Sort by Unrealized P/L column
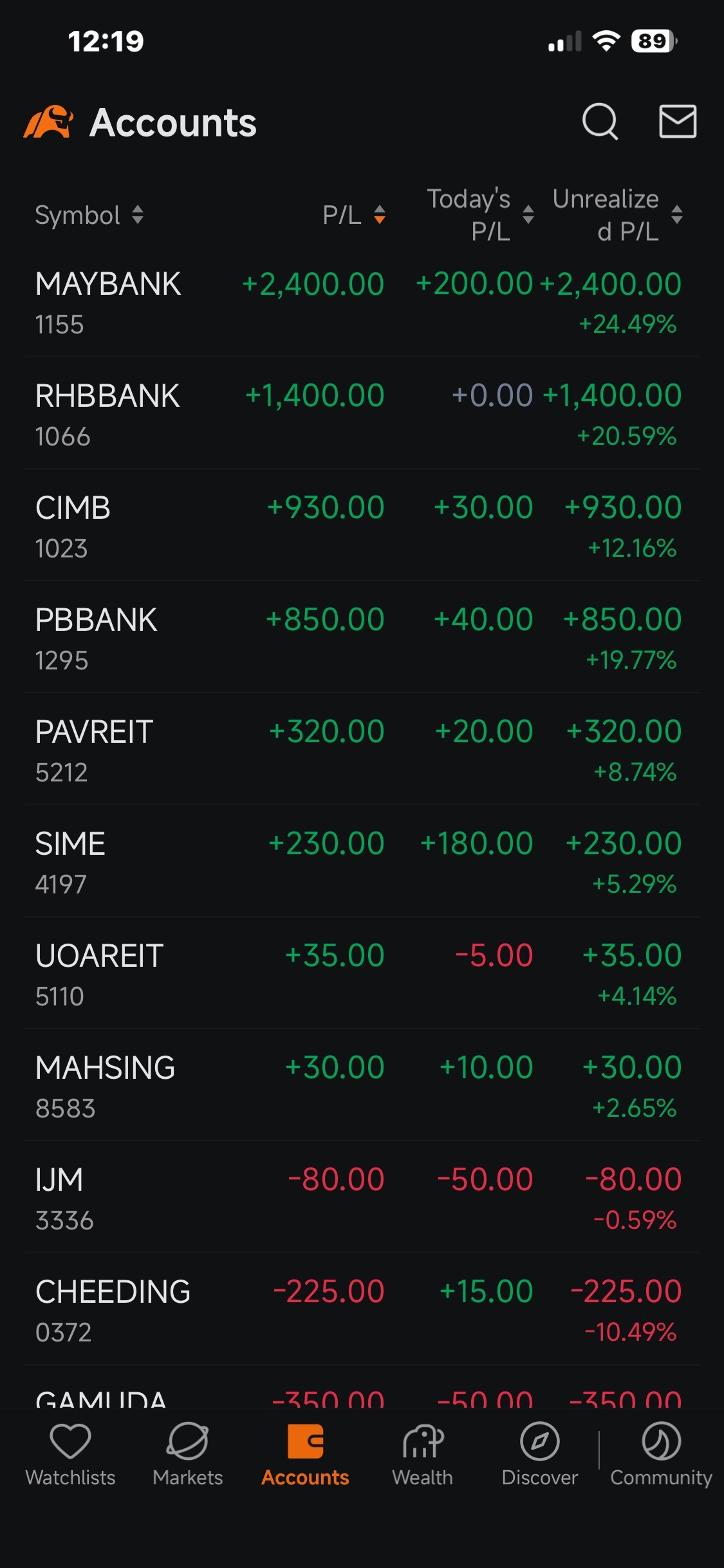Viewport: 724px width, 1568px height. [617, 215]
